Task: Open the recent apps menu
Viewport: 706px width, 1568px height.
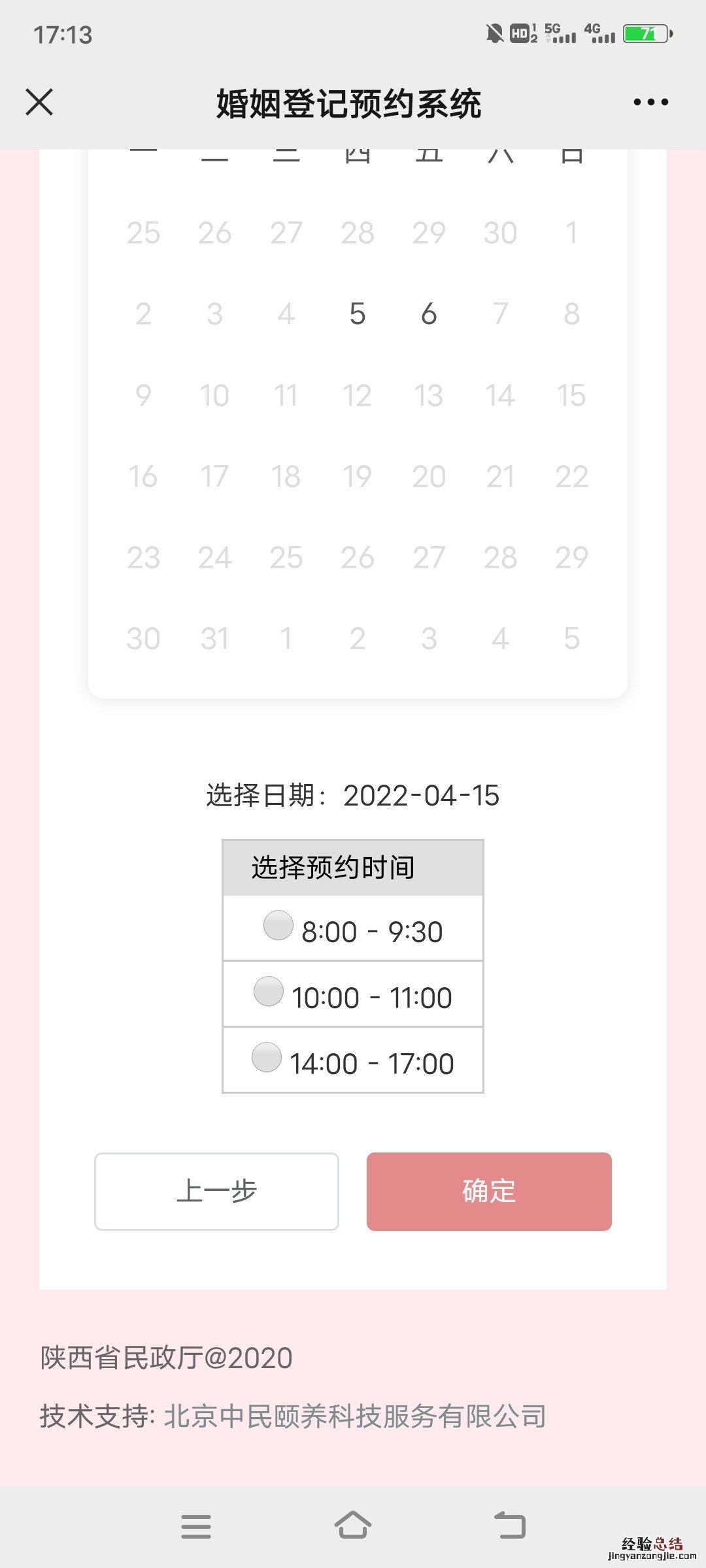Action: (x=196, y=1527)
